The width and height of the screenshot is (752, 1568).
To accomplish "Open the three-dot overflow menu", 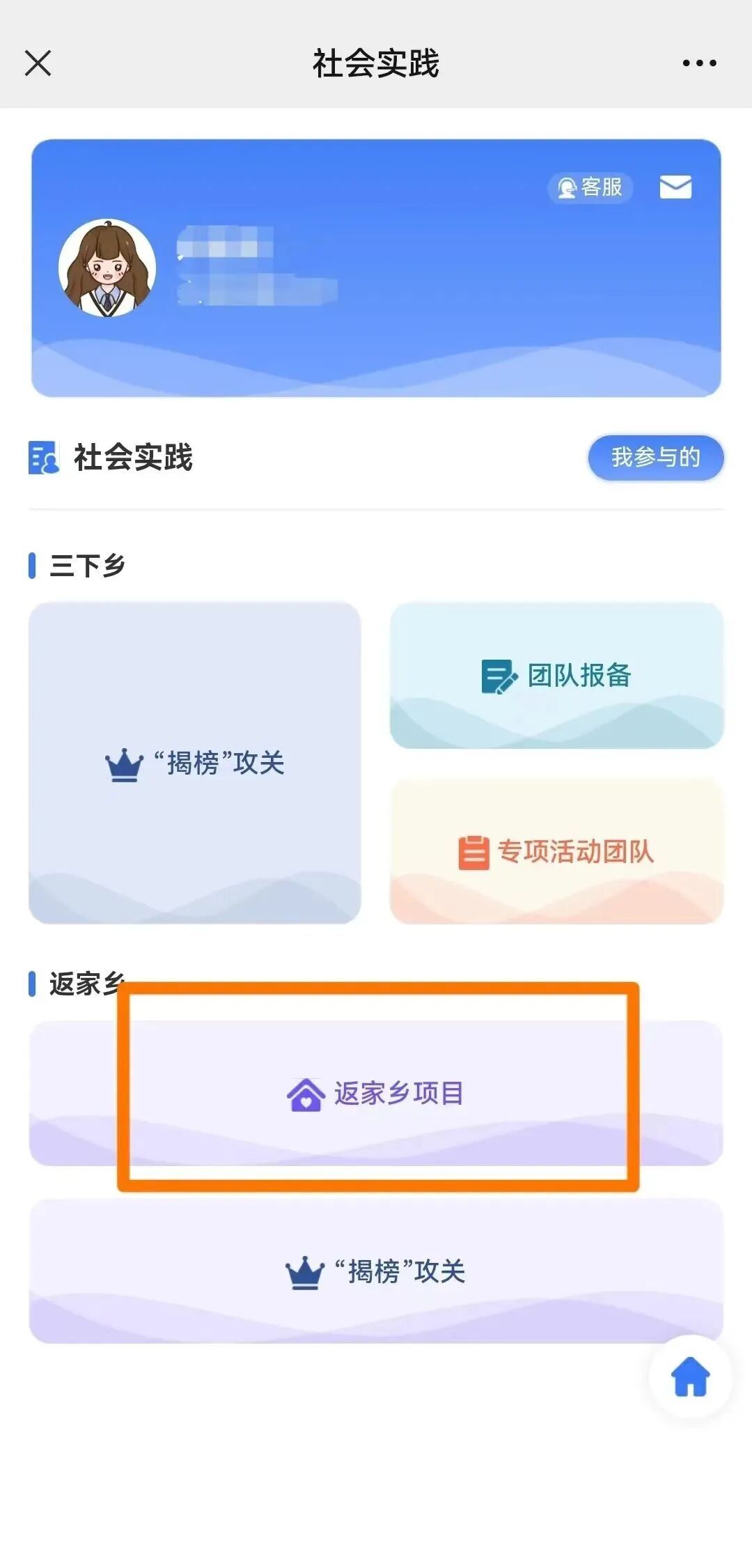I will point(699,63).
